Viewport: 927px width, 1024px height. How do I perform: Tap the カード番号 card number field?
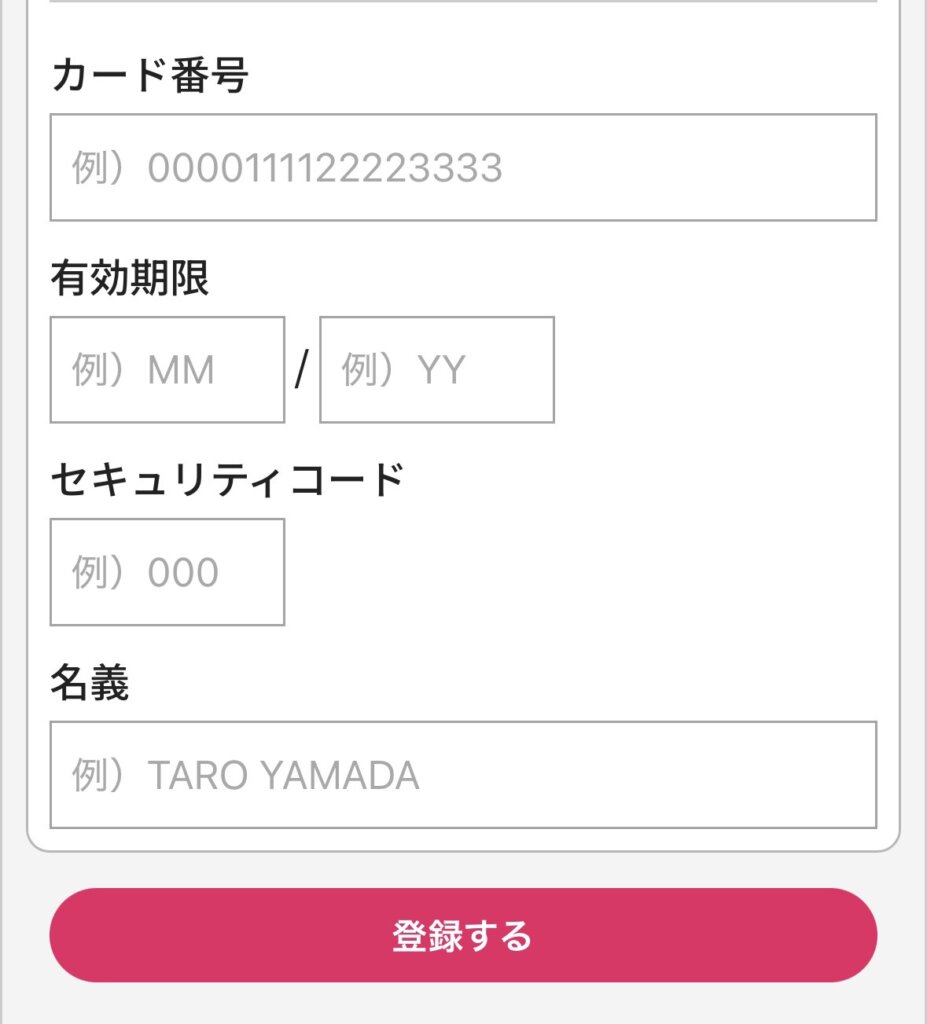[463, 168]
